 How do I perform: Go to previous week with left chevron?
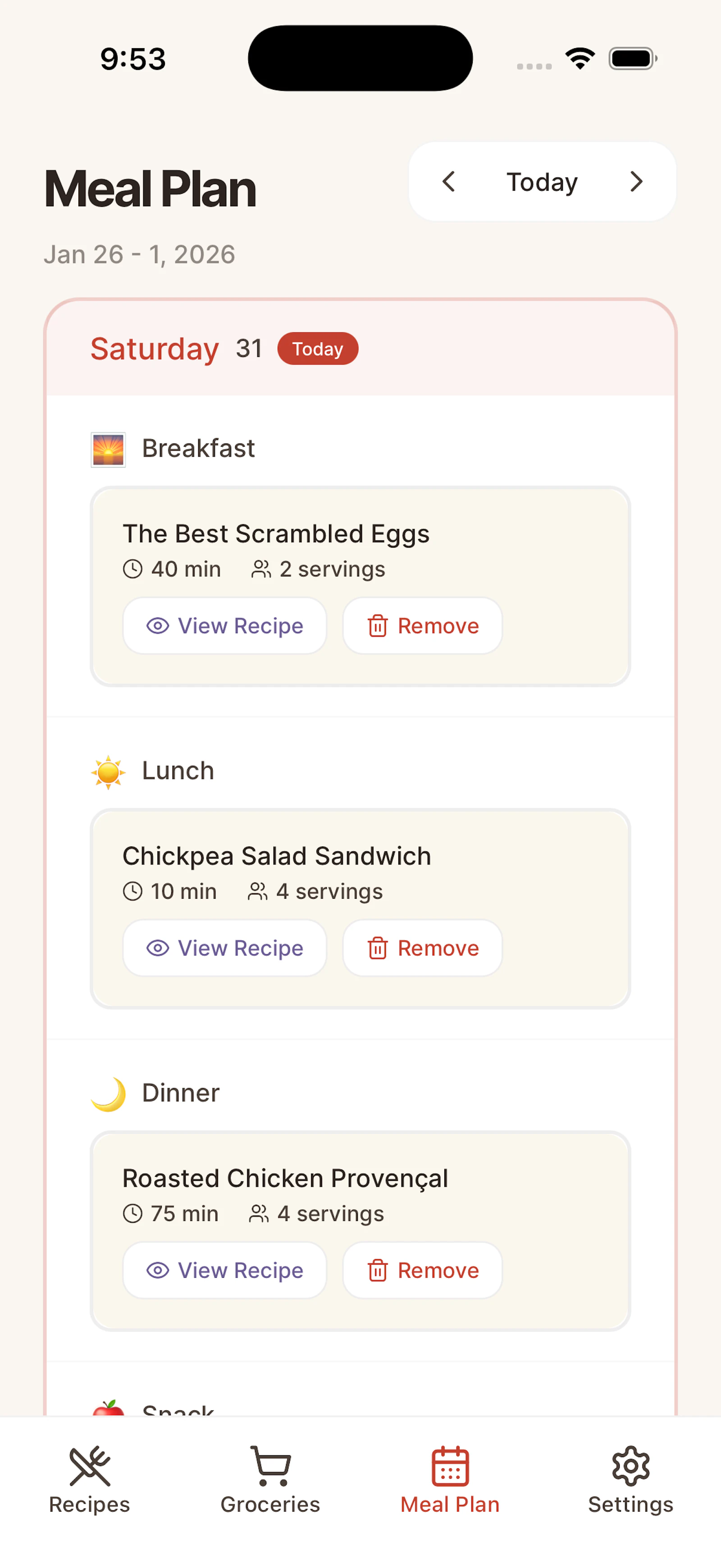[448, 181]
